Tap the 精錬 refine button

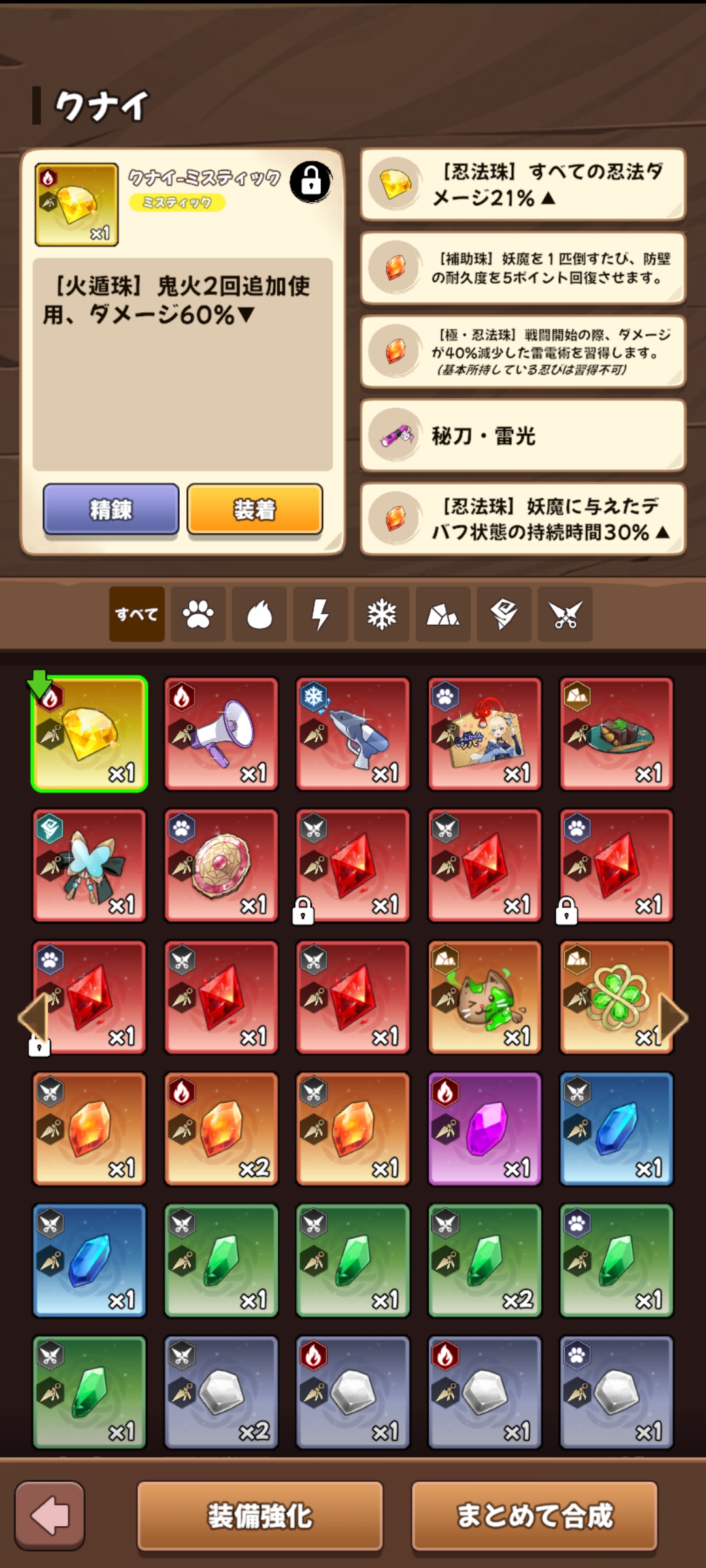pos(110,509)
